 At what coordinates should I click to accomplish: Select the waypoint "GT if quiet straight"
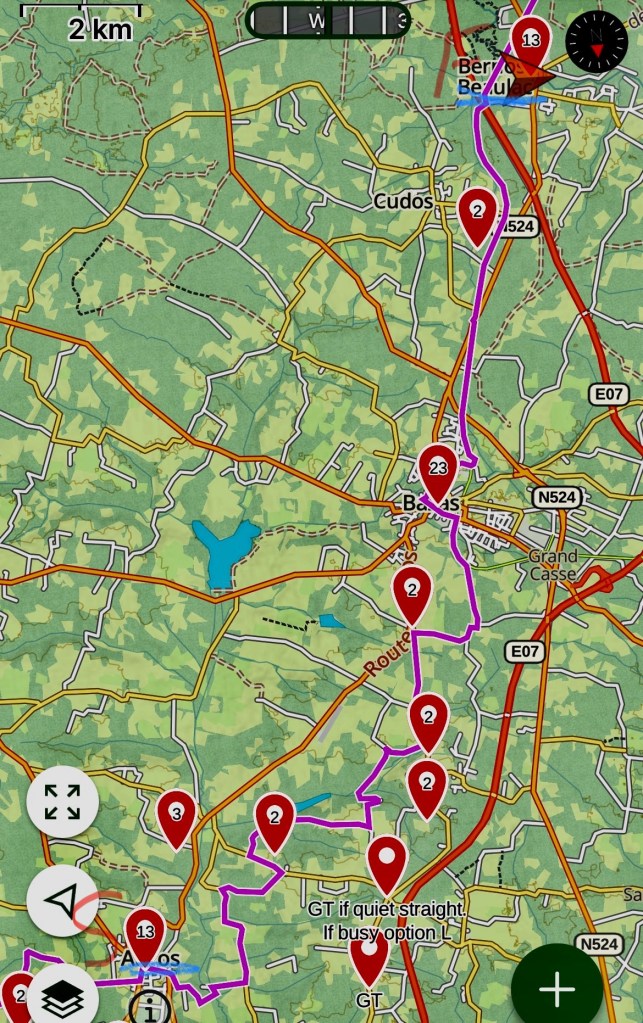coord(387,860)
